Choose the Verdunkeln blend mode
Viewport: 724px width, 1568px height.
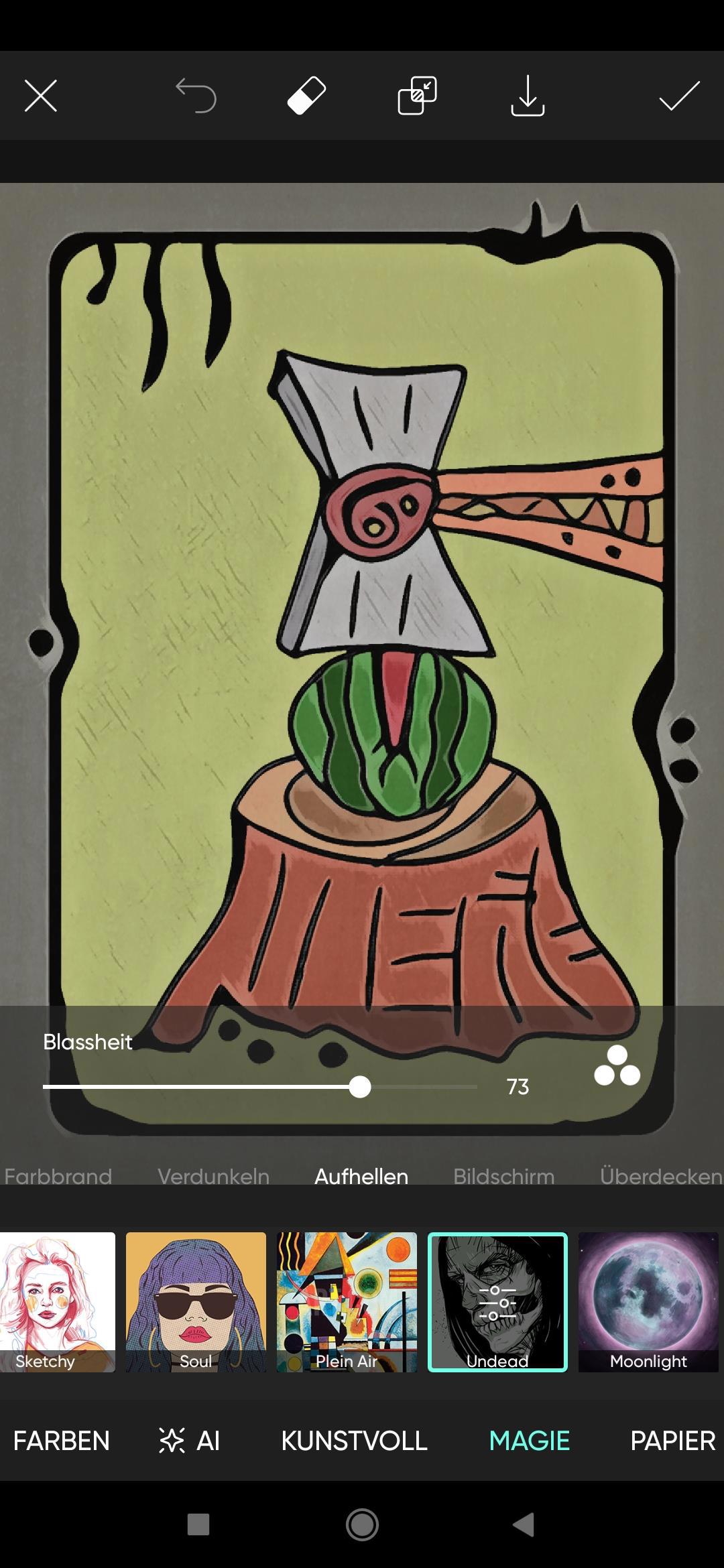click(213, 1177)
